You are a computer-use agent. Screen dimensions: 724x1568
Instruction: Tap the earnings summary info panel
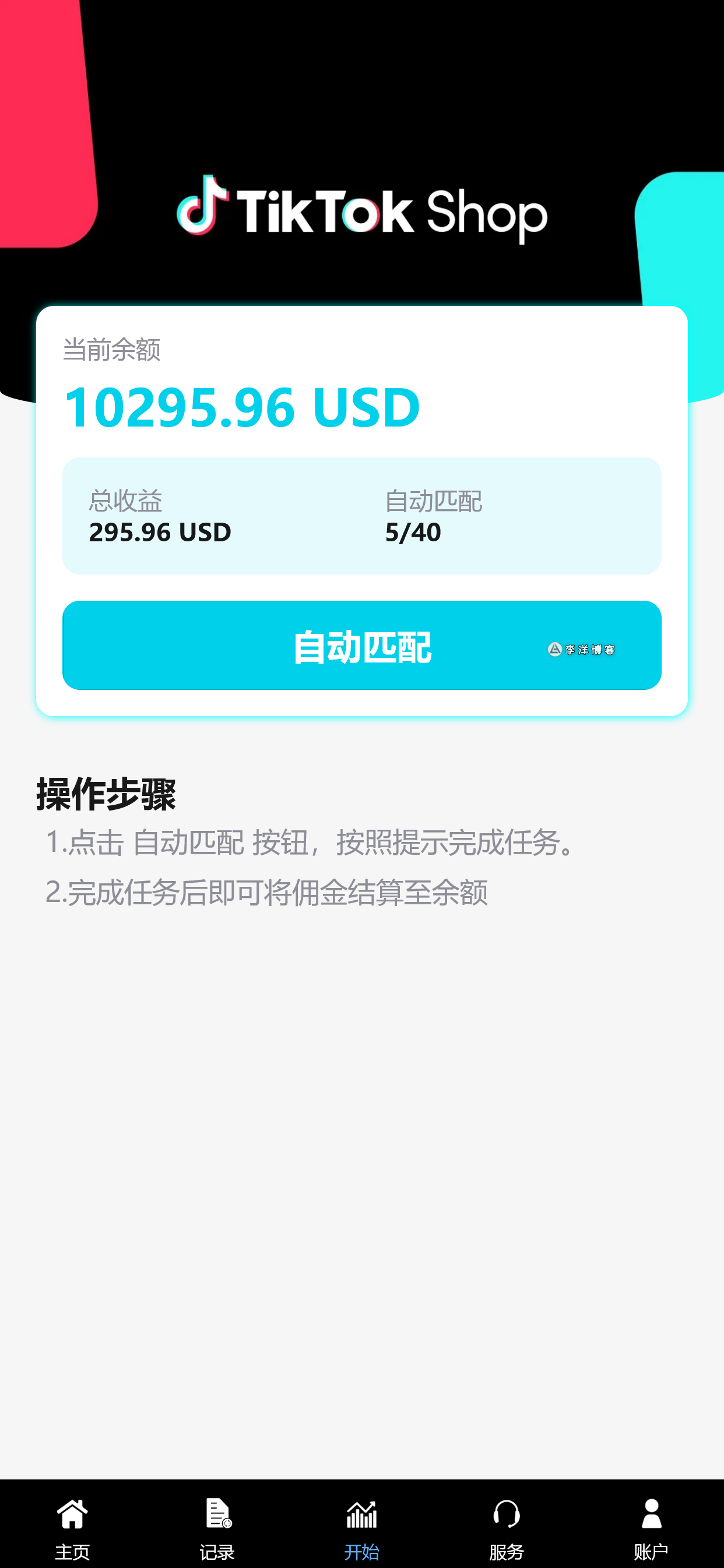tap(361, 515)
